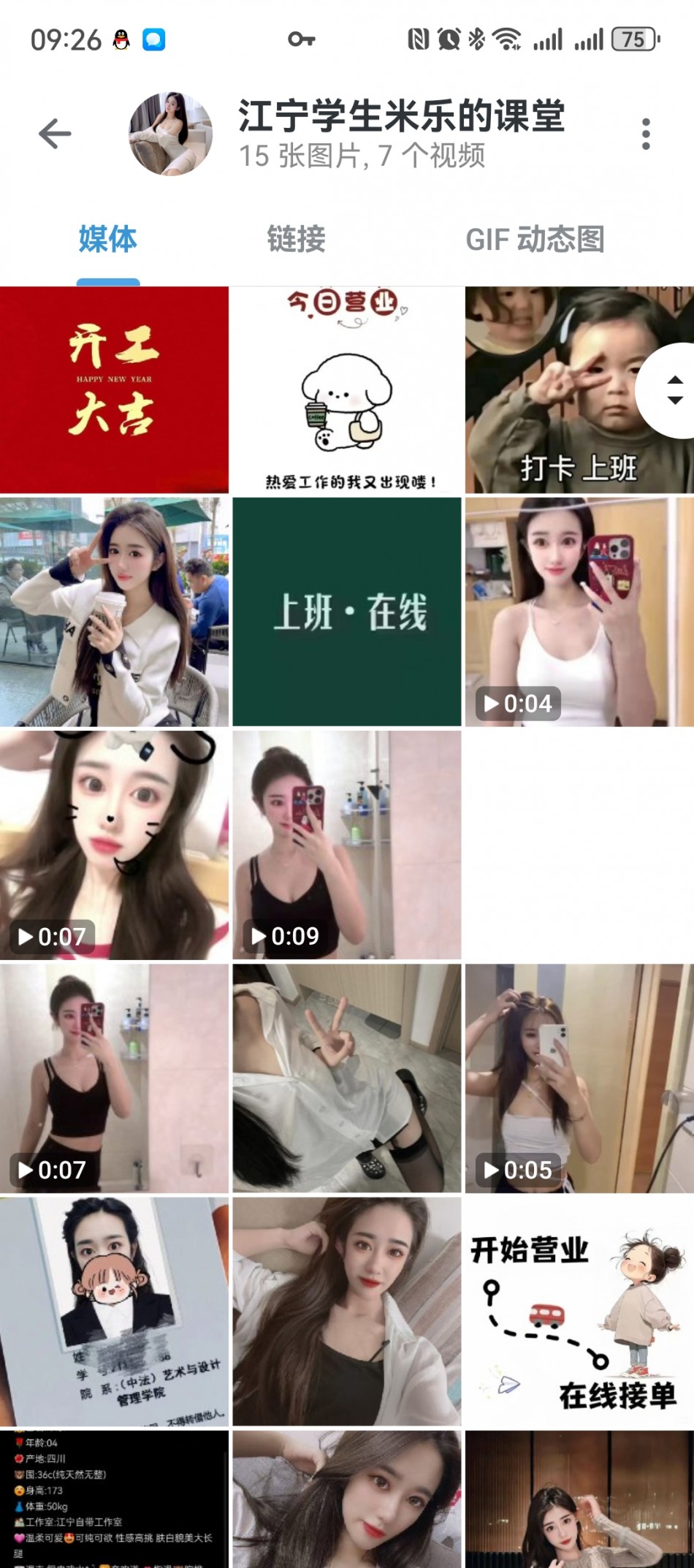Switch to the GIF 动态图 tab

coord(535,239)
